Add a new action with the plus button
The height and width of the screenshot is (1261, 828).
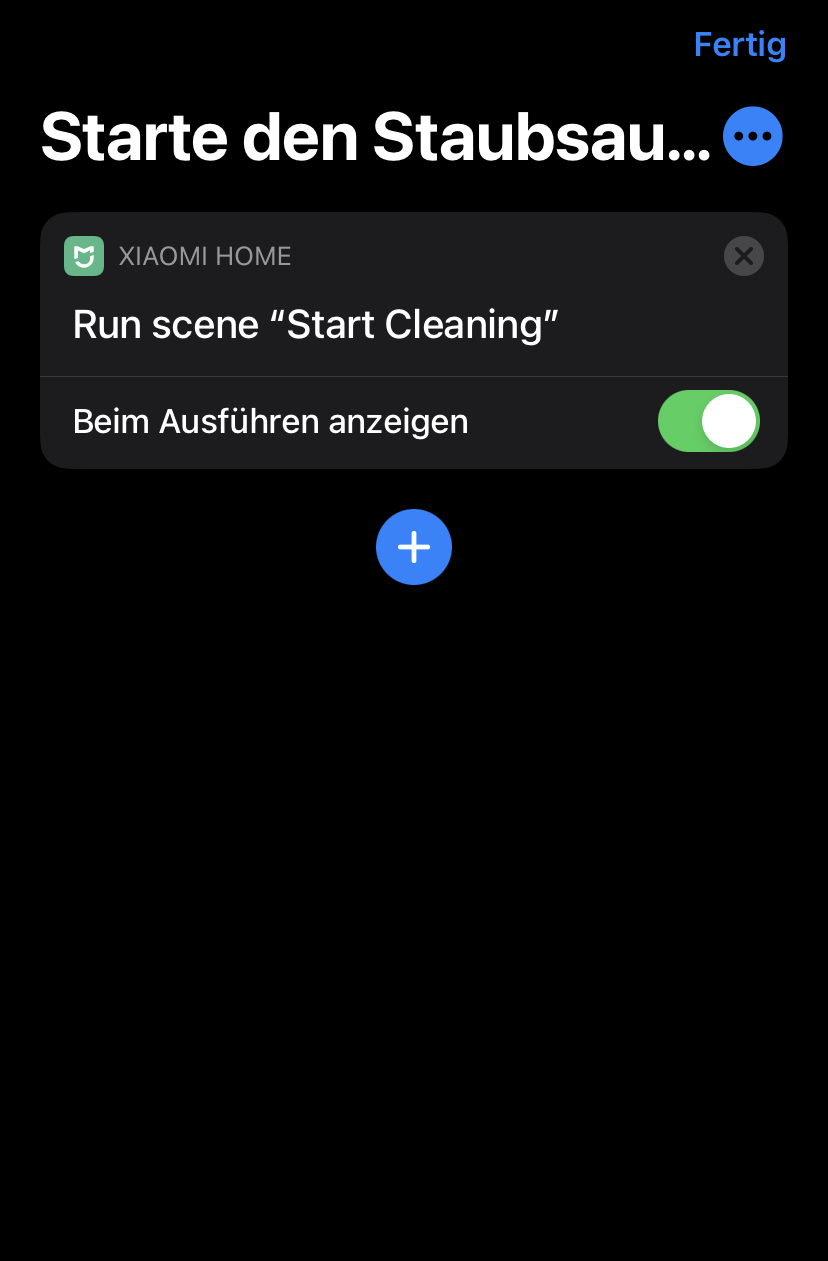point(414,547)
